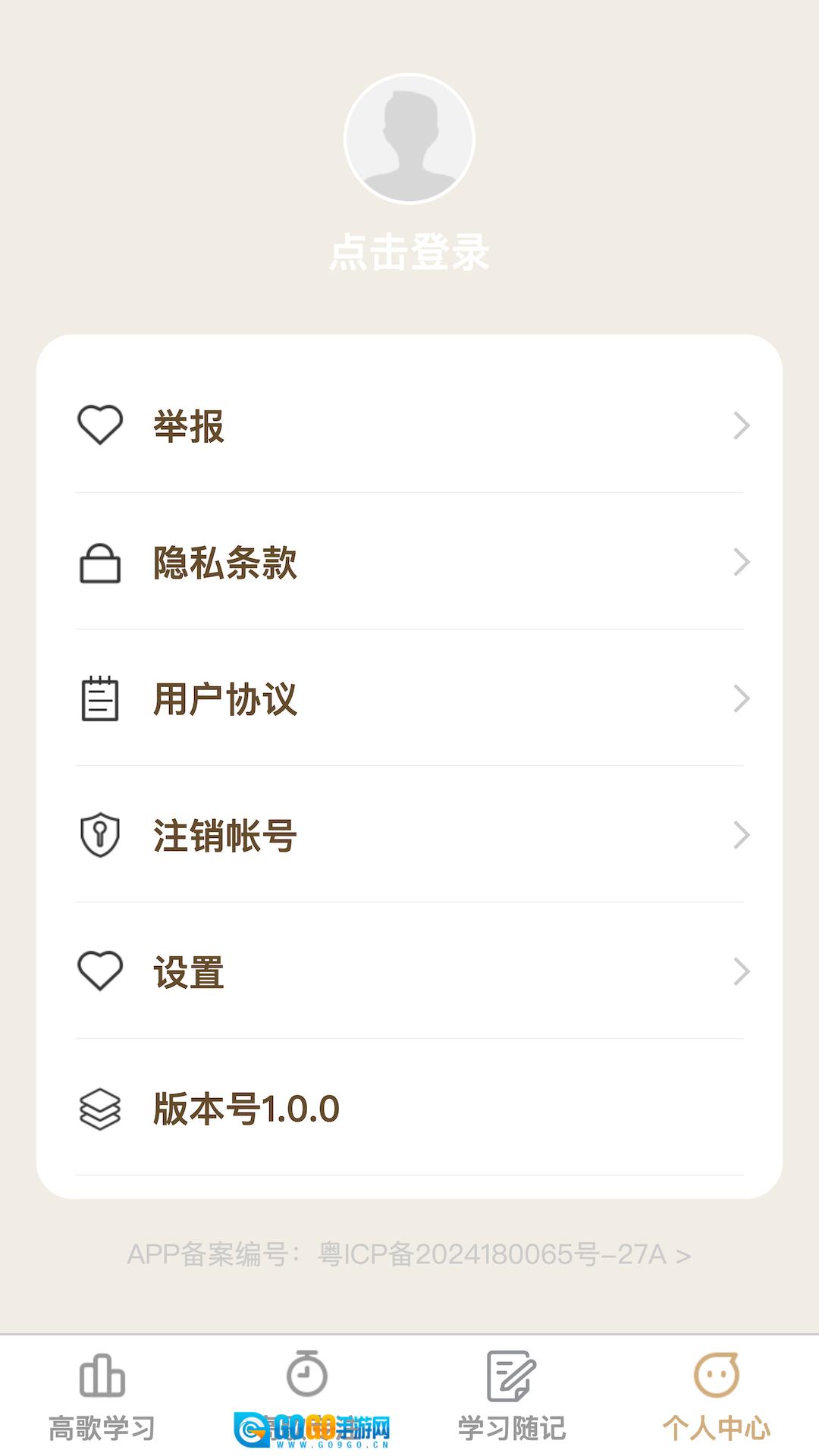
Task: Open the APP备案编号 ICP filing link
Action: click(409, 1255)
